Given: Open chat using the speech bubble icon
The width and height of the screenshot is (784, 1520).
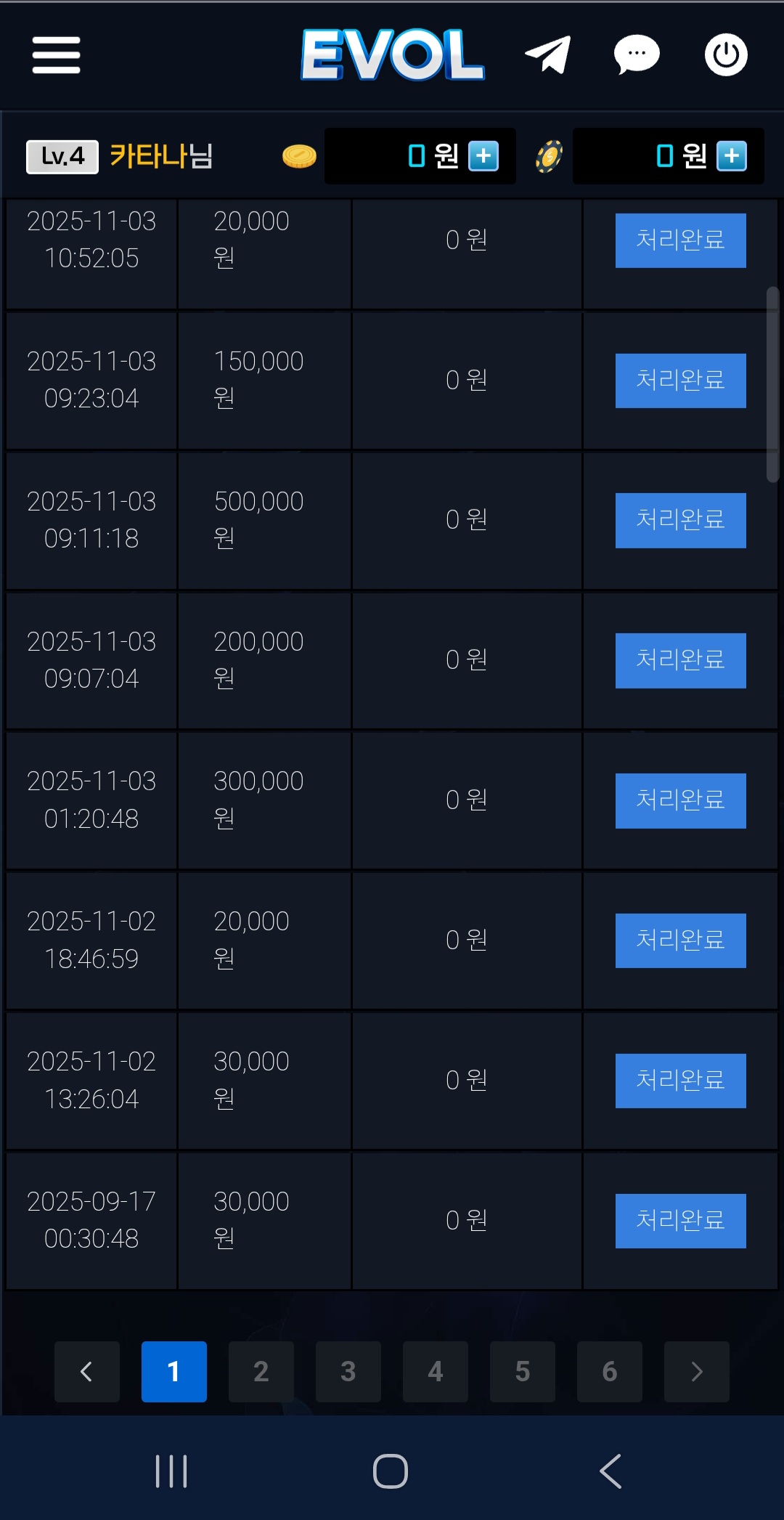Looking at the screenshot, I should 636,53.
